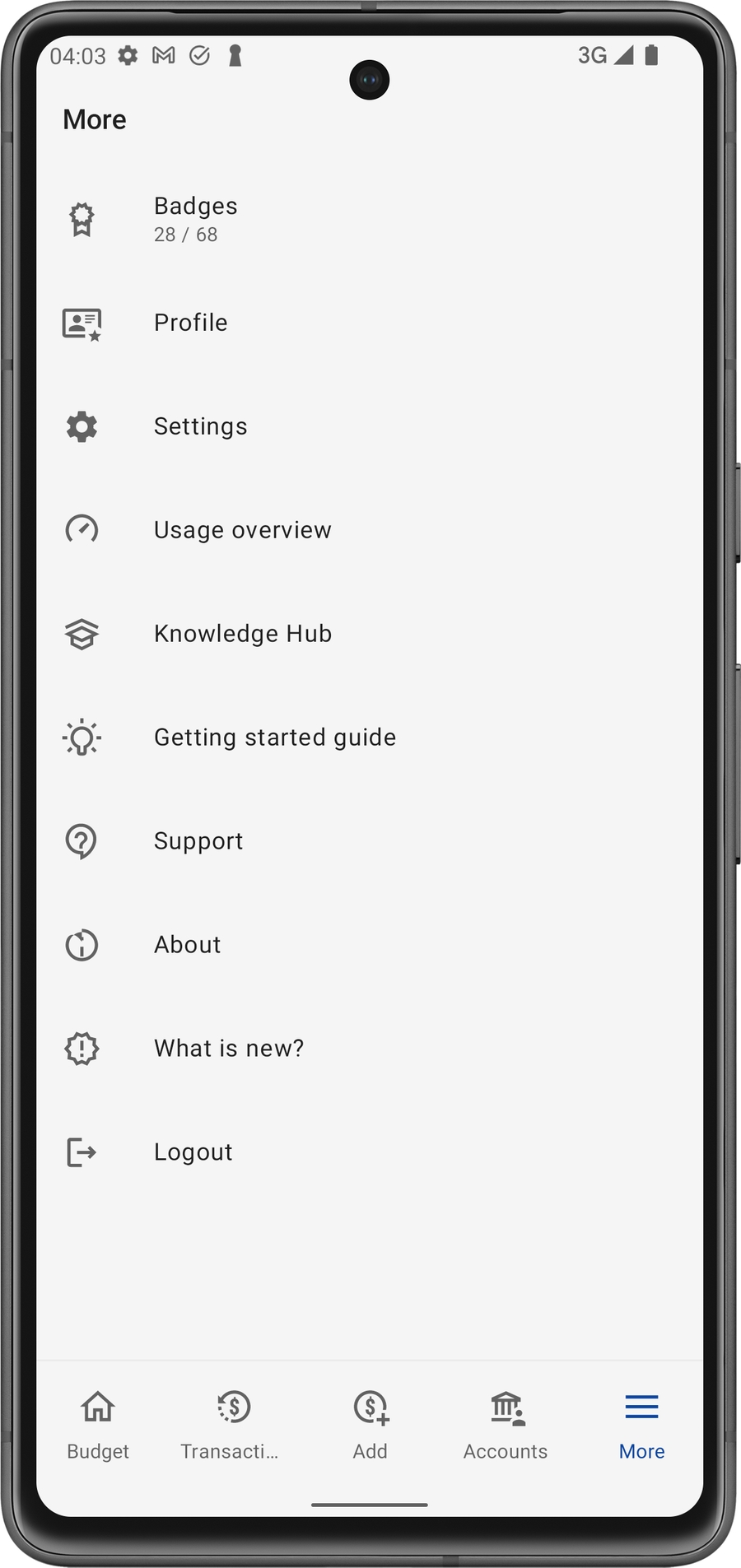
Task: Select the More tab
Action: pos(641,1426)
